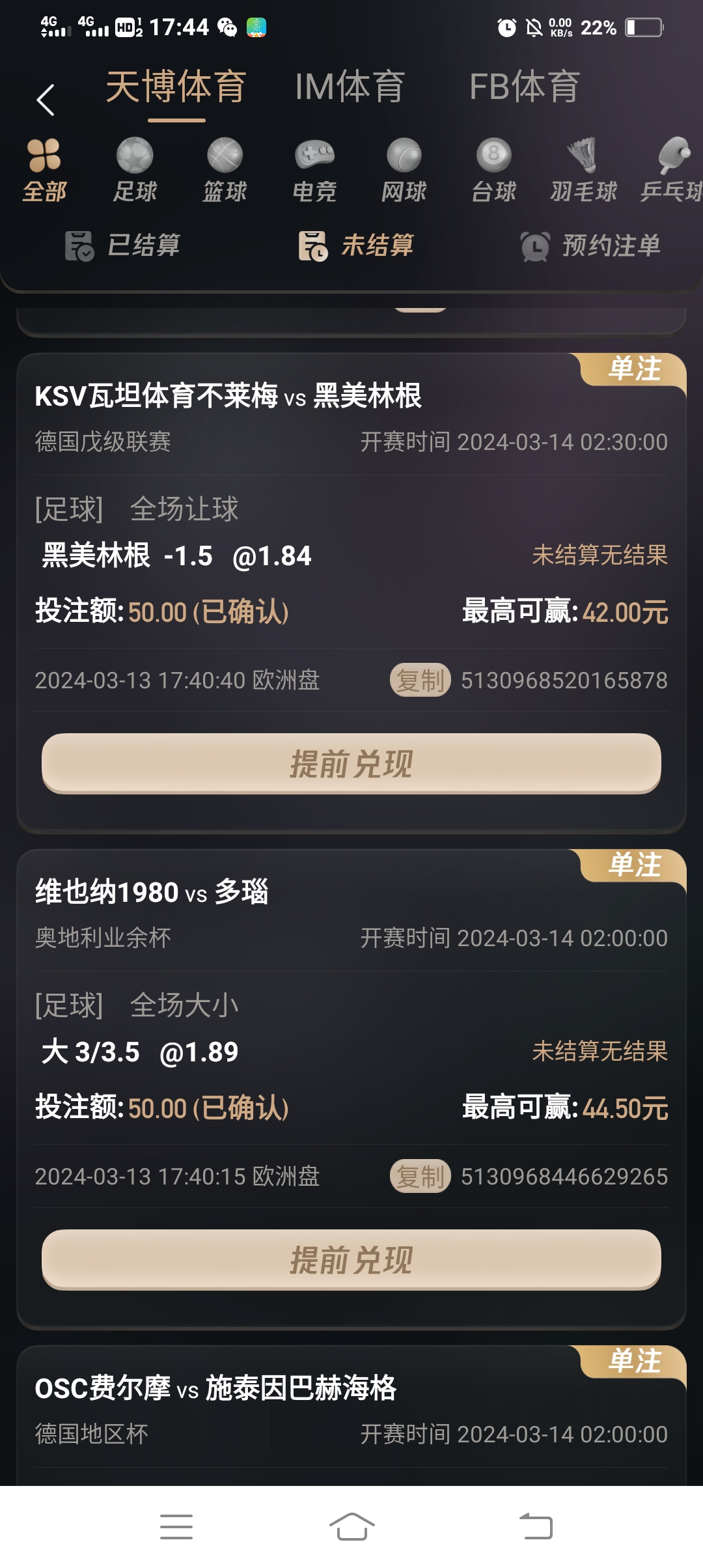Tap 提前兑现 for 维也纳1980 vs 多瑙 bet

pos(351,1259)
